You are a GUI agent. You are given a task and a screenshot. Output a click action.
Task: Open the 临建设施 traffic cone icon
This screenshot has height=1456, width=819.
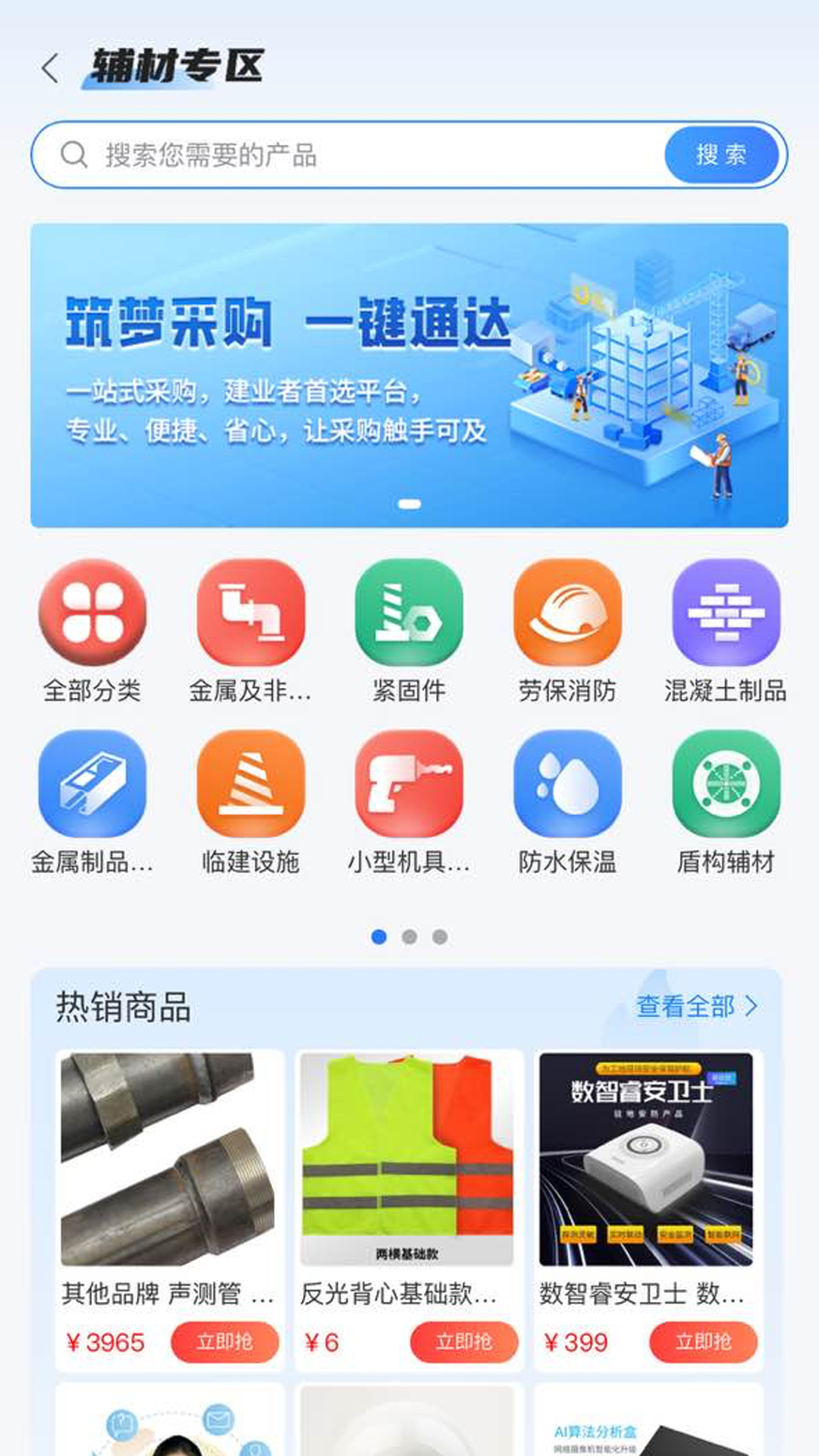250,785
